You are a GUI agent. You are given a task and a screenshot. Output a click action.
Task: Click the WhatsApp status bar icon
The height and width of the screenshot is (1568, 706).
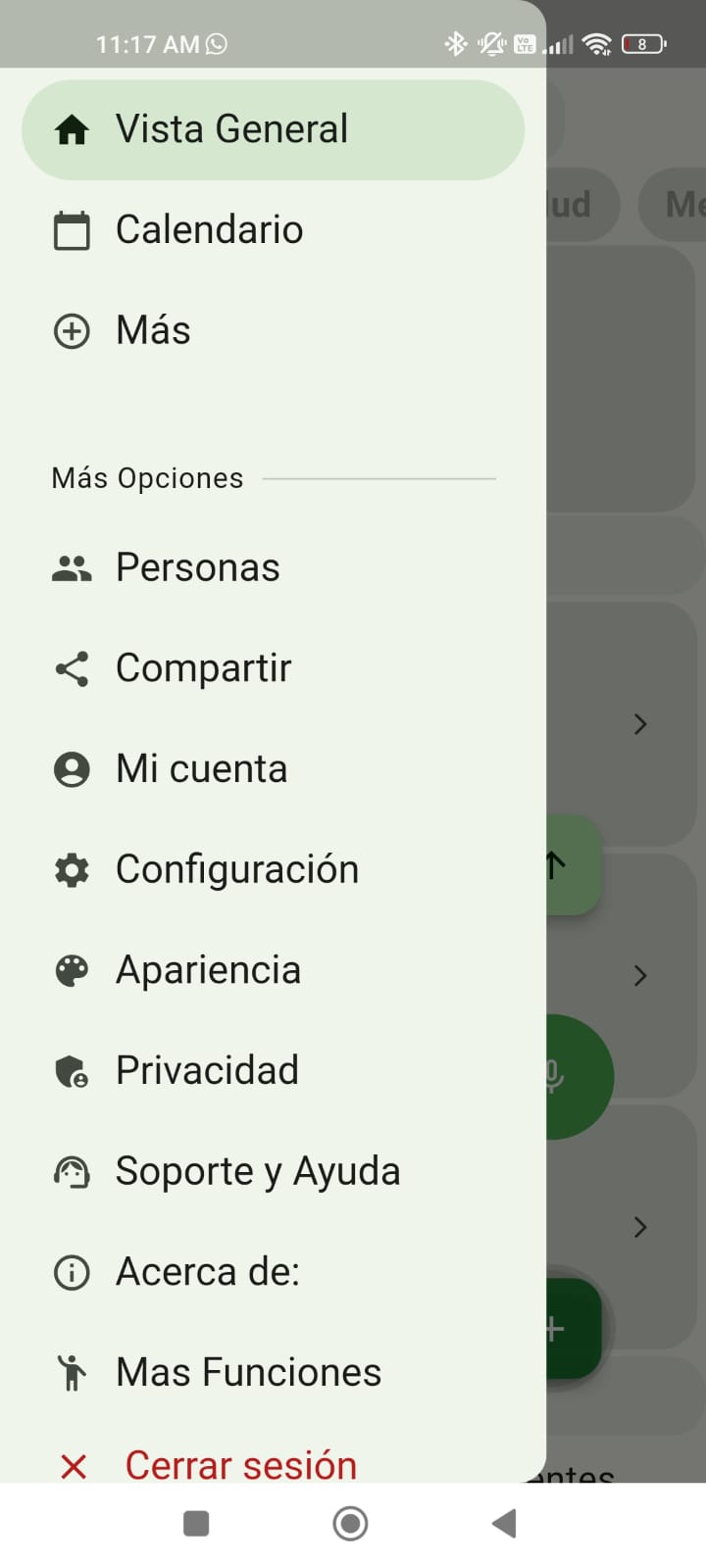215,44
